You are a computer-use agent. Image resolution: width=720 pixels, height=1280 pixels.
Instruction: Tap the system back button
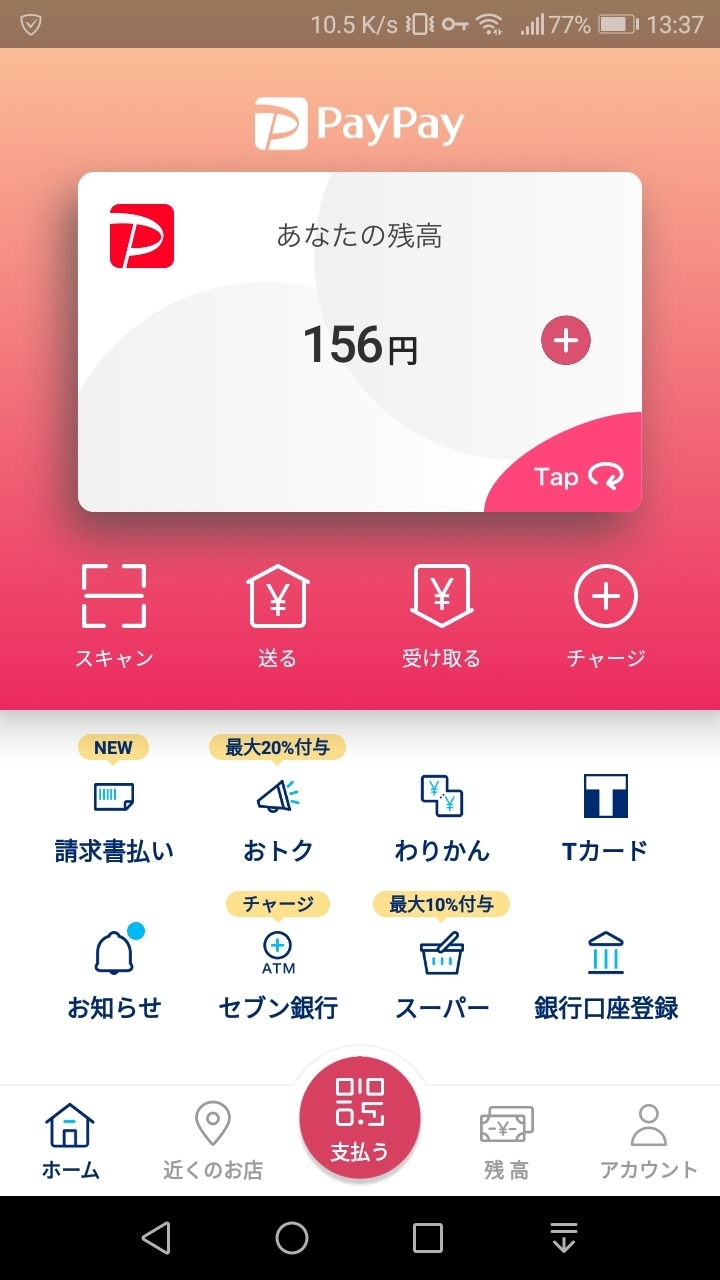(x=156, y=1238)
